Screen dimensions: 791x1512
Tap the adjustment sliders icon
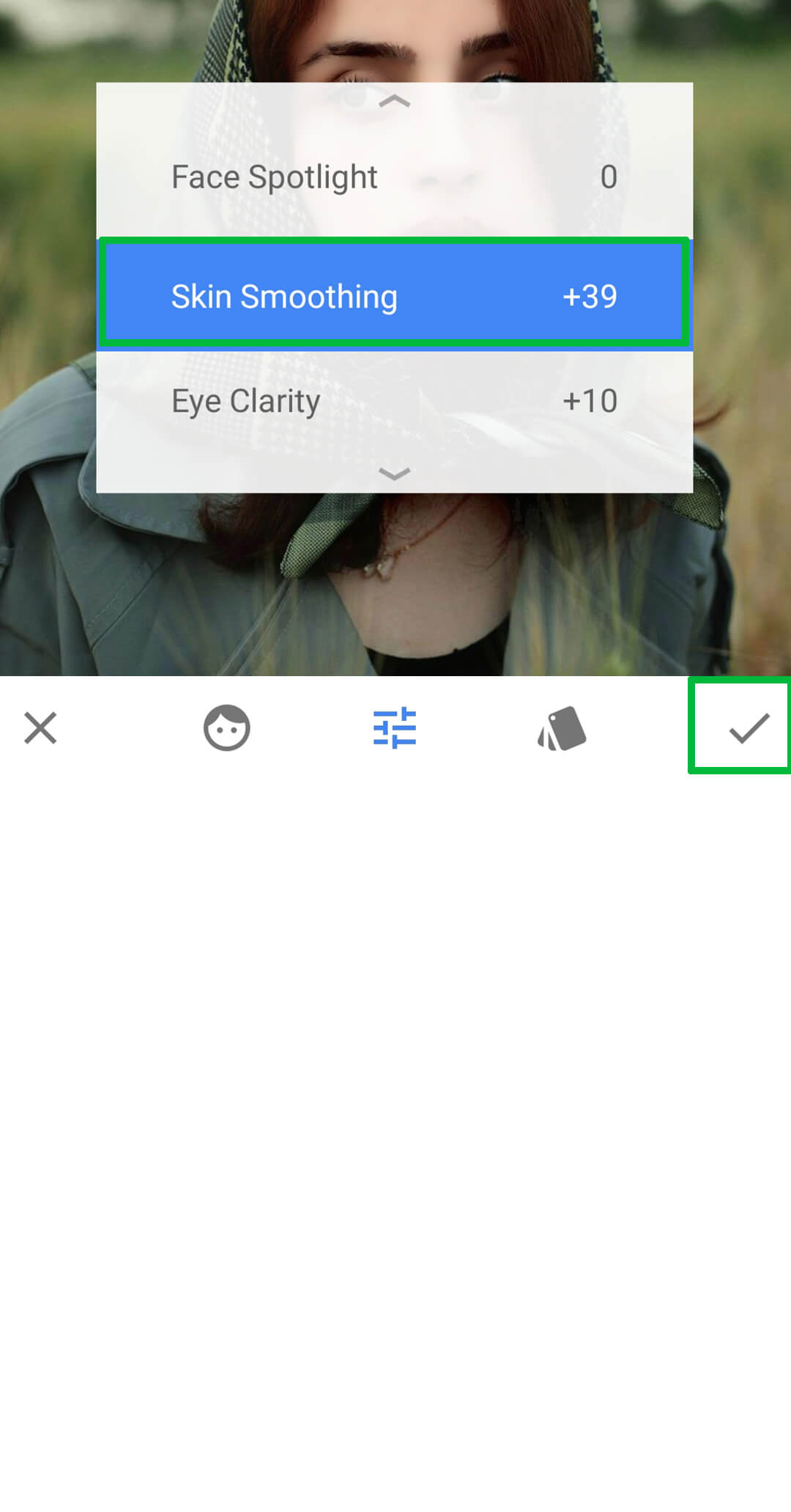point(394,728)
